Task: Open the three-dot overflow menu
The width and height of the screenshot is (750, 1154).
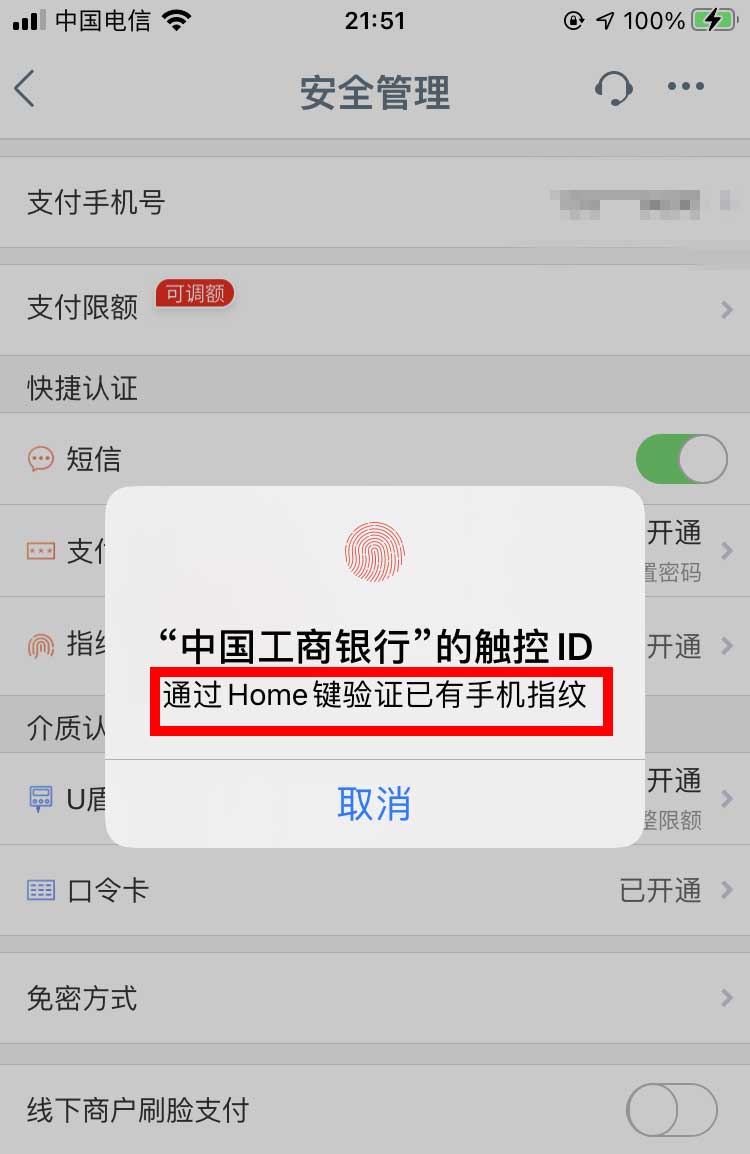Action: pos(686,87)
